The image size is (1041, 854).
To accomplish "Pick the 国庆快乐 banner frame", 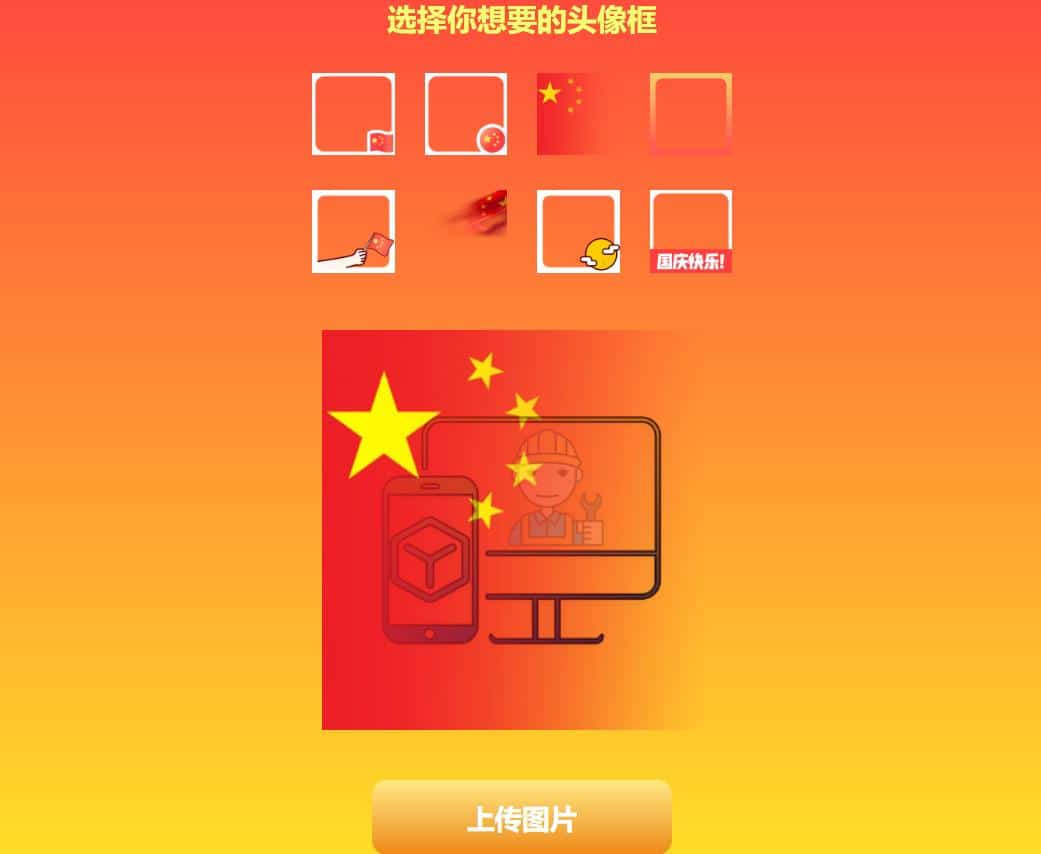I will (691, 231).
